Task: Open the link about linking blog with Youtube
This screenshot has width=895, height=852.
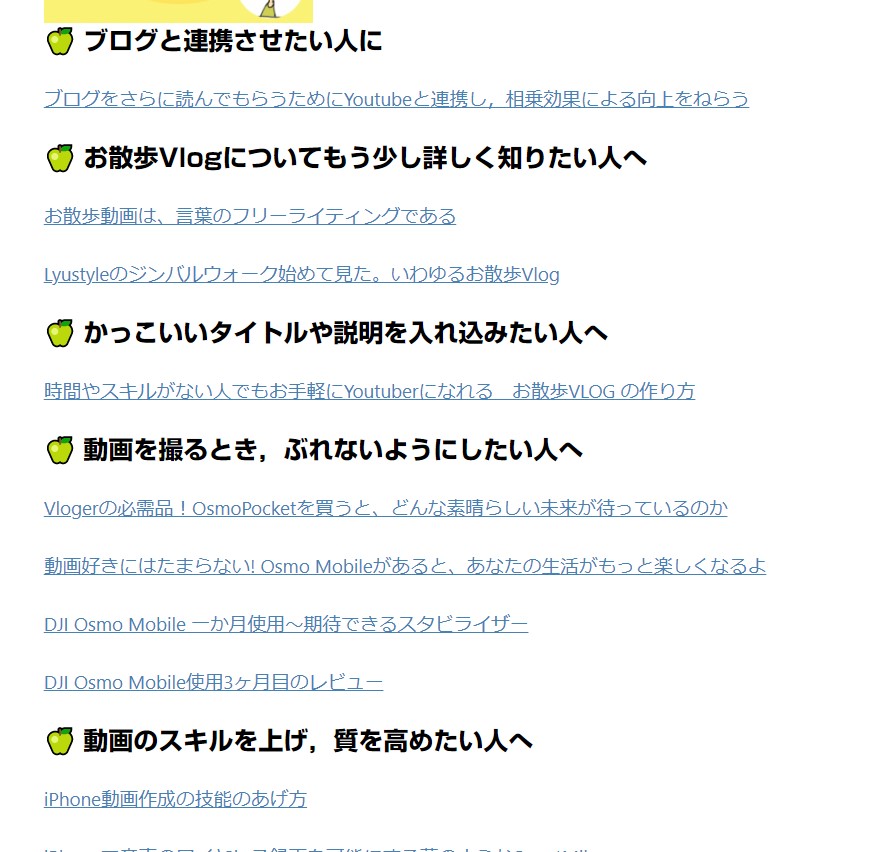Action: pyautogui.click(x=396, y=99)
